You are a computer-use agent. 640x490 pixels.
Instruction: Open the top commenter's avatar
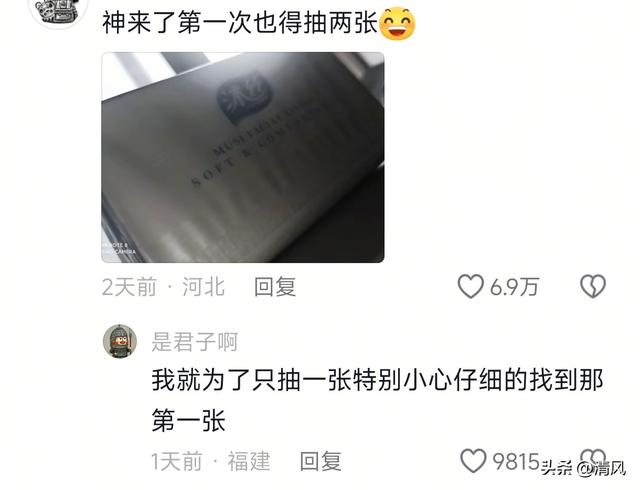pos(60,11)
